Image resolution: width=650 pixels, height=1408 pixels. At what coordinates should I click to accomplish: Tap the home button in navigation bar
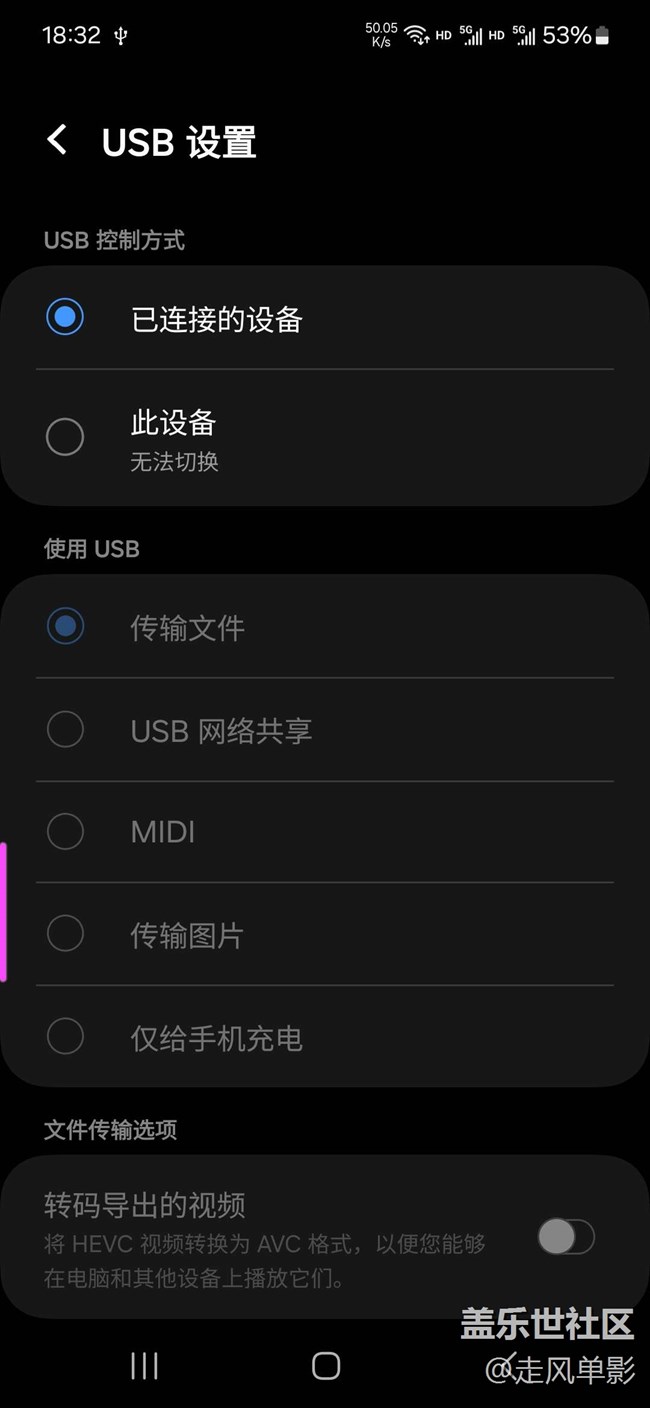pyautogui.click(x=326, y=1365)
